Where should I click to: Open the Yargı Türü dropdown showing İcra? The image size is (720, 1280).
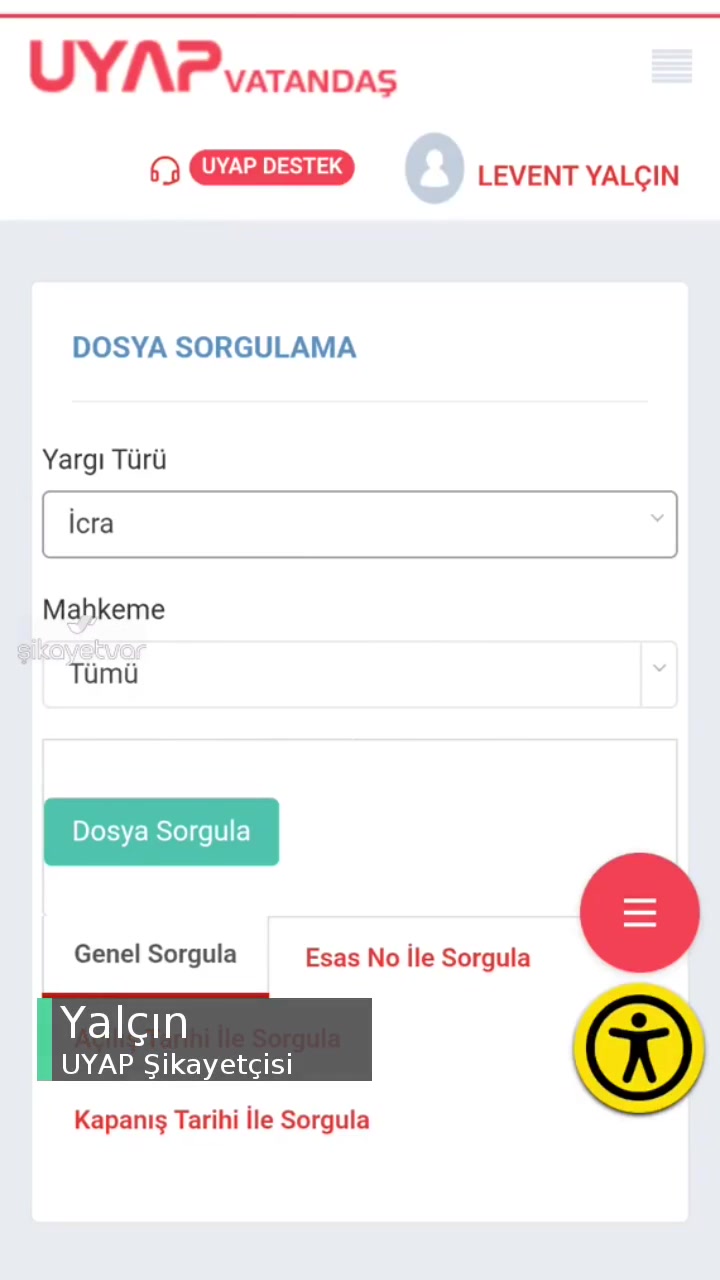[359, 523]
